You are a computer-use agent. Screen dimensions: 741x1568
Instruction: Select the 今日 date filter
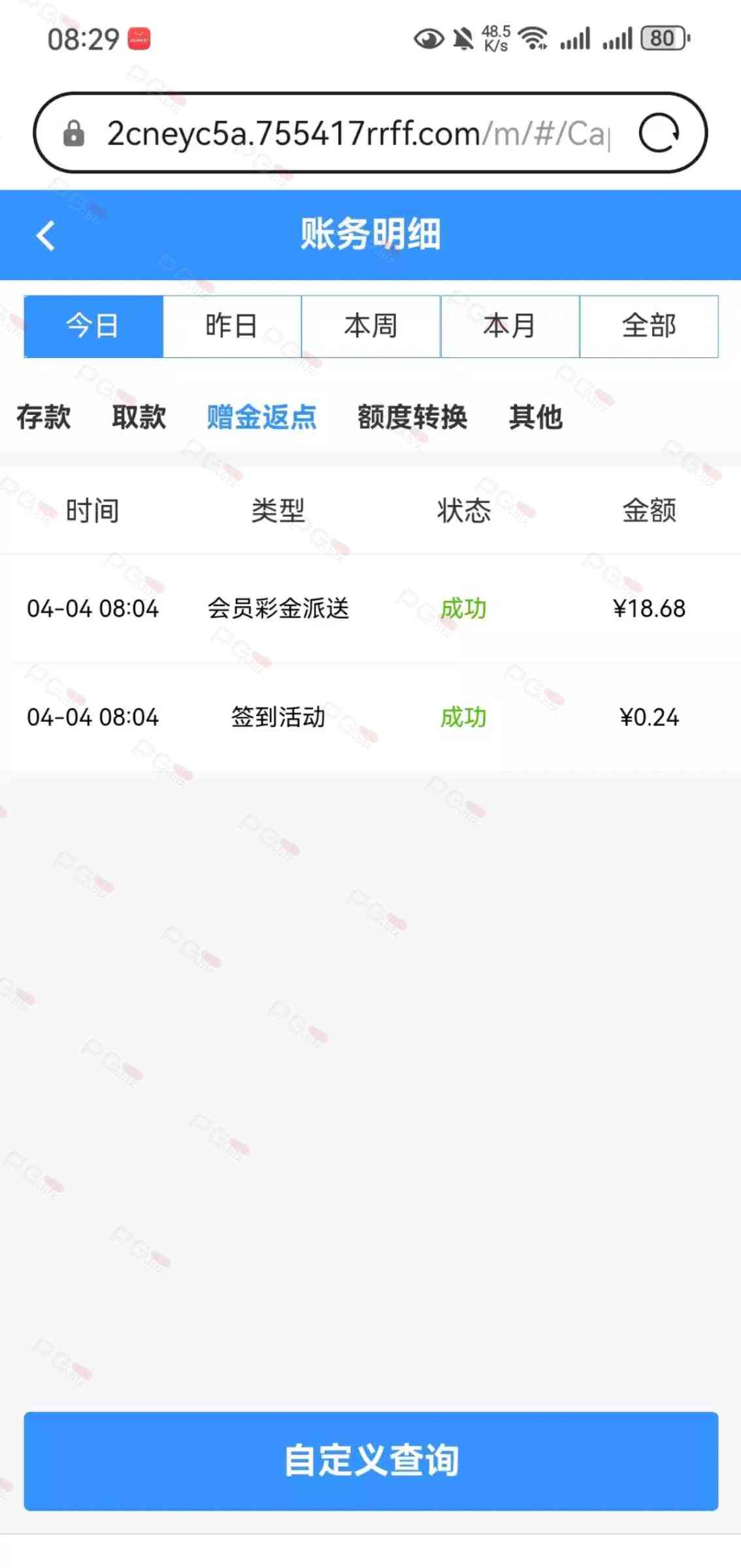tap(93, 326)
